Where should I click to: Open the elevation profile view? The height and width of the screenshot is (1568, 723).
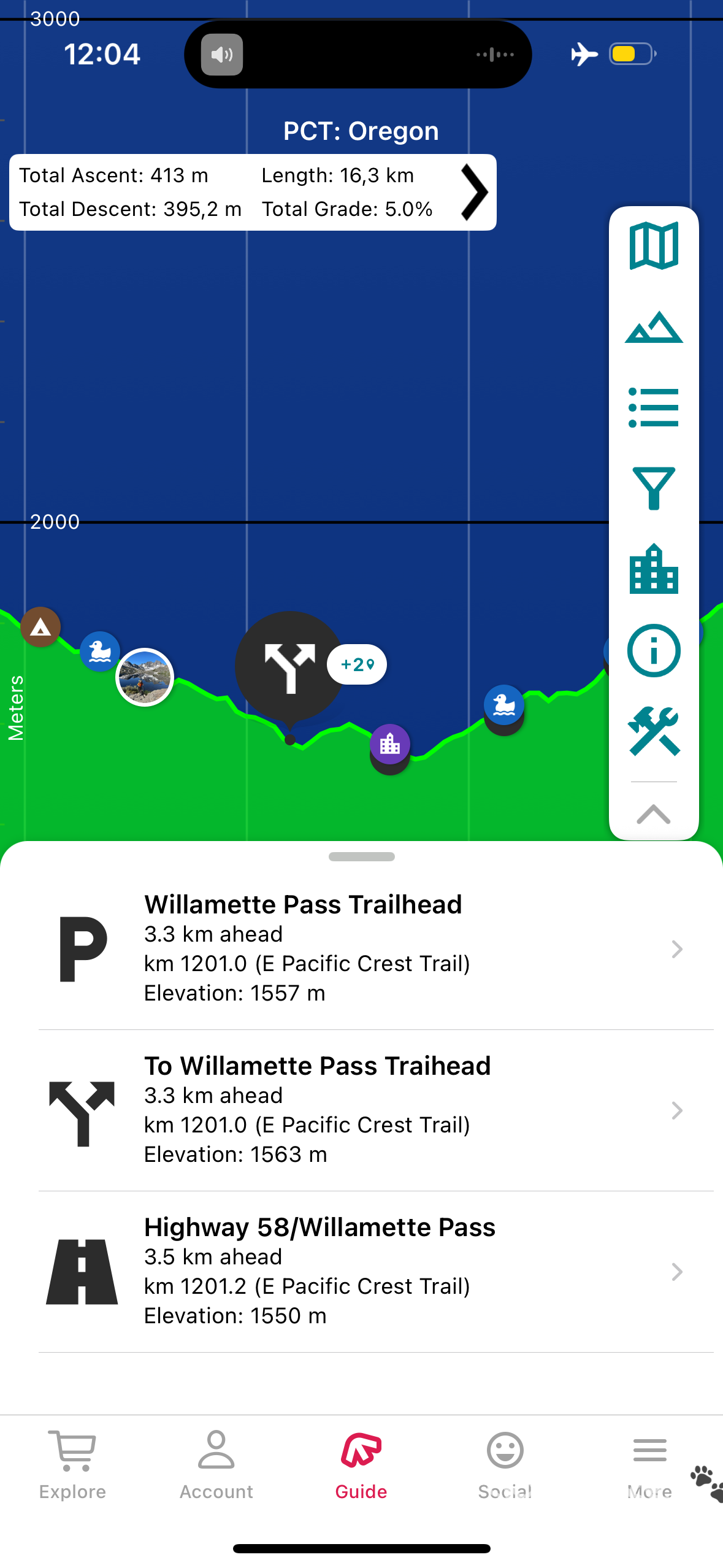653,327
